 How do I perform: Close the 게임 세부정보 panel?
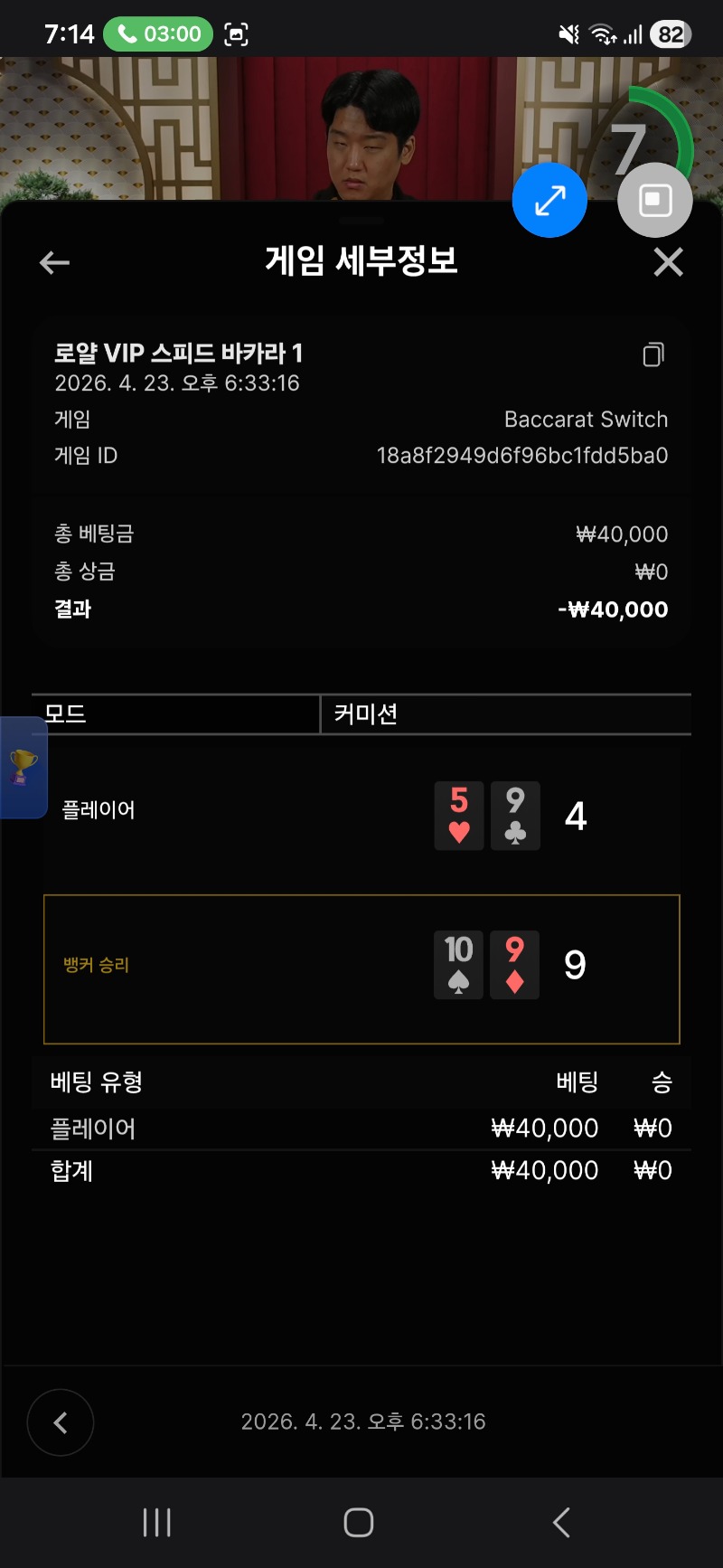pos(668,263)
